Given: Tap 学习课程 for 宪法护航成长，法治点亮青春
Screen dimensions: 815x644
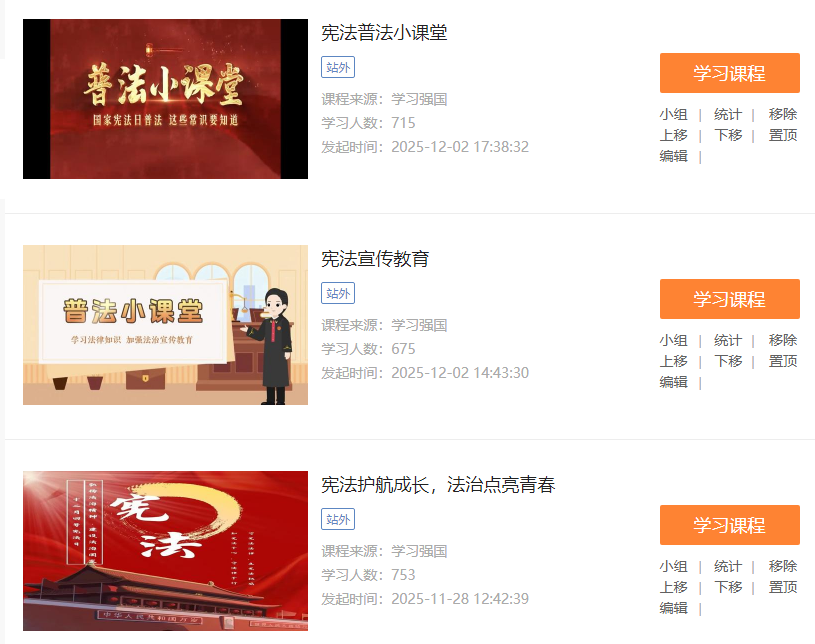Looking at the screenshot, I should click(x=729, y=525).
